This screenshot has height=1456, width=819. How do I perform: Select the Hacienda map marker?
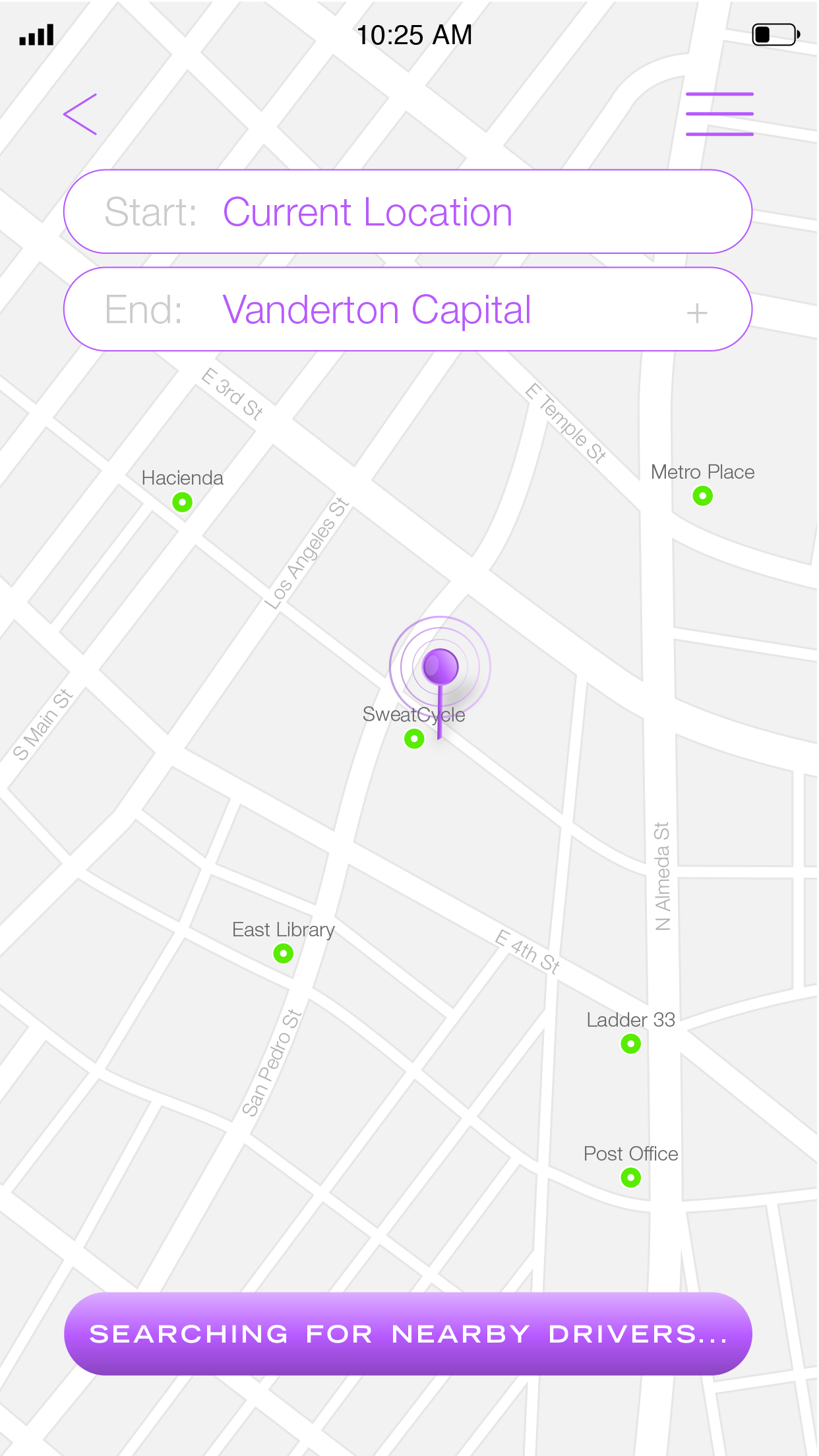click(x=182, y=502)
